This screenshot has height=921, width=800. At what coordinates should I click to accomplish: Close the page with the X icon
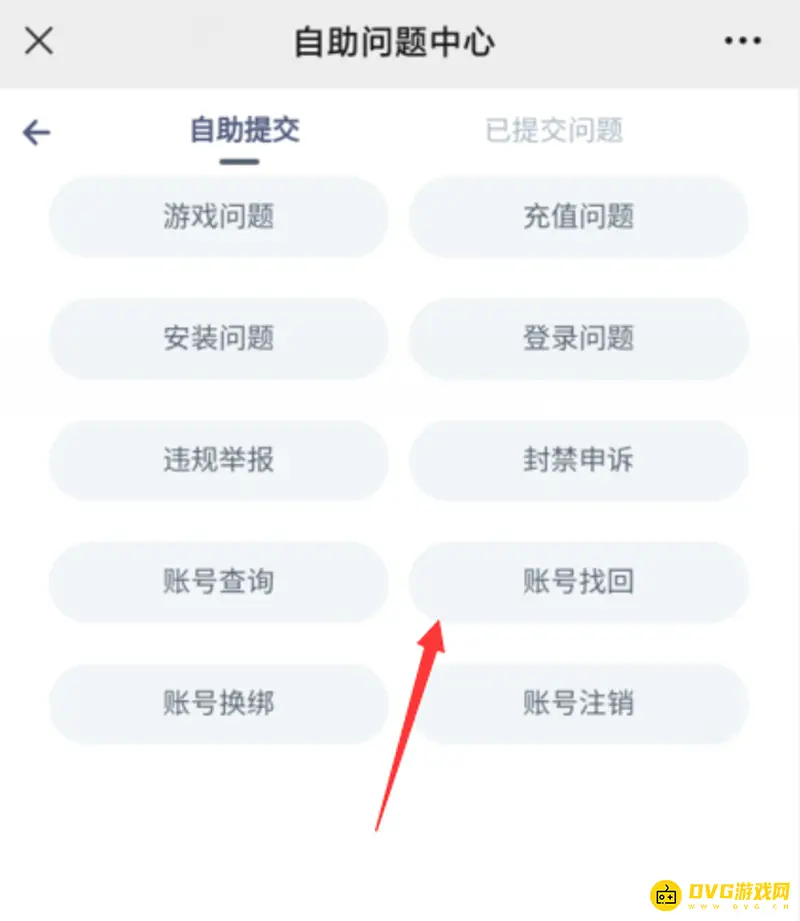click(x=38, y=42)
